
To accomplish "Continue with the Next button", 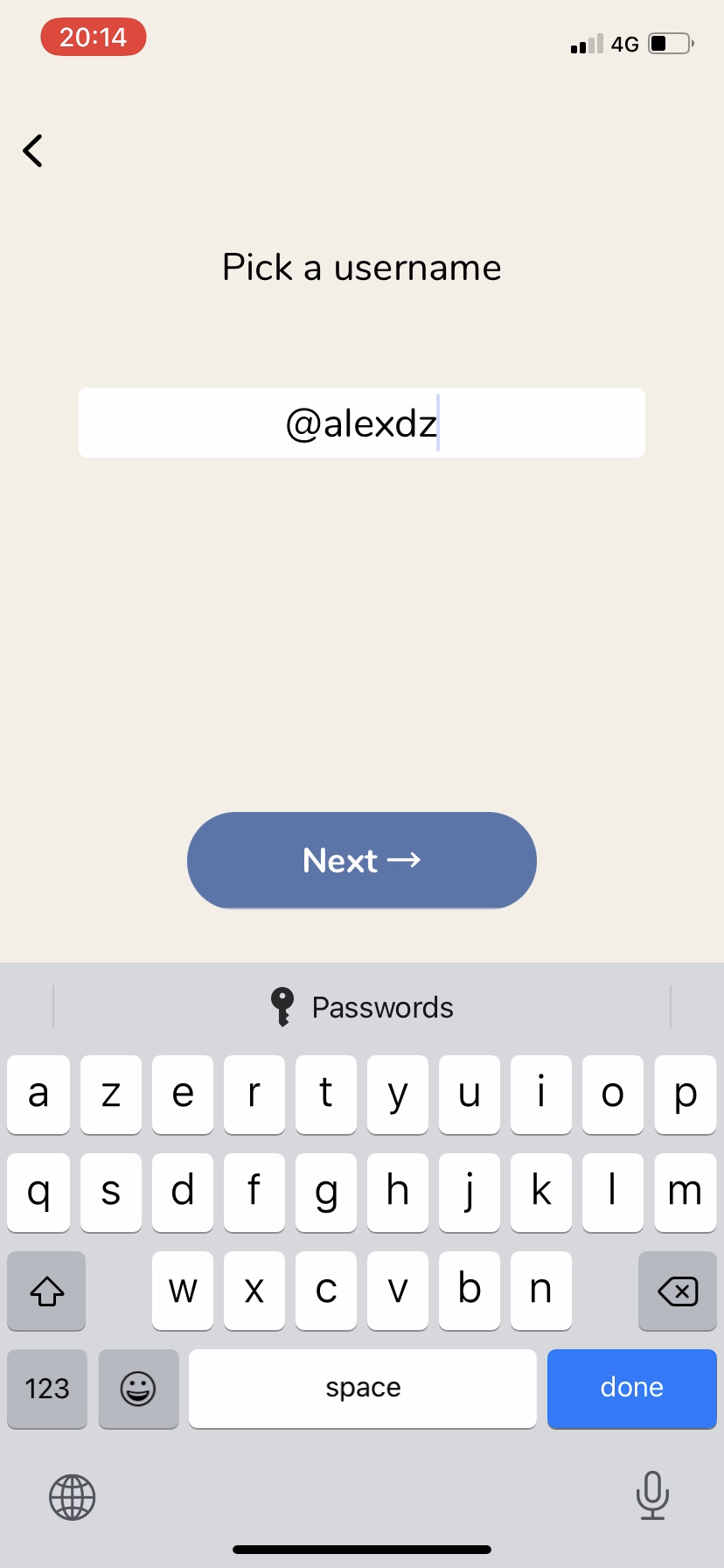I will click(362, 860).
